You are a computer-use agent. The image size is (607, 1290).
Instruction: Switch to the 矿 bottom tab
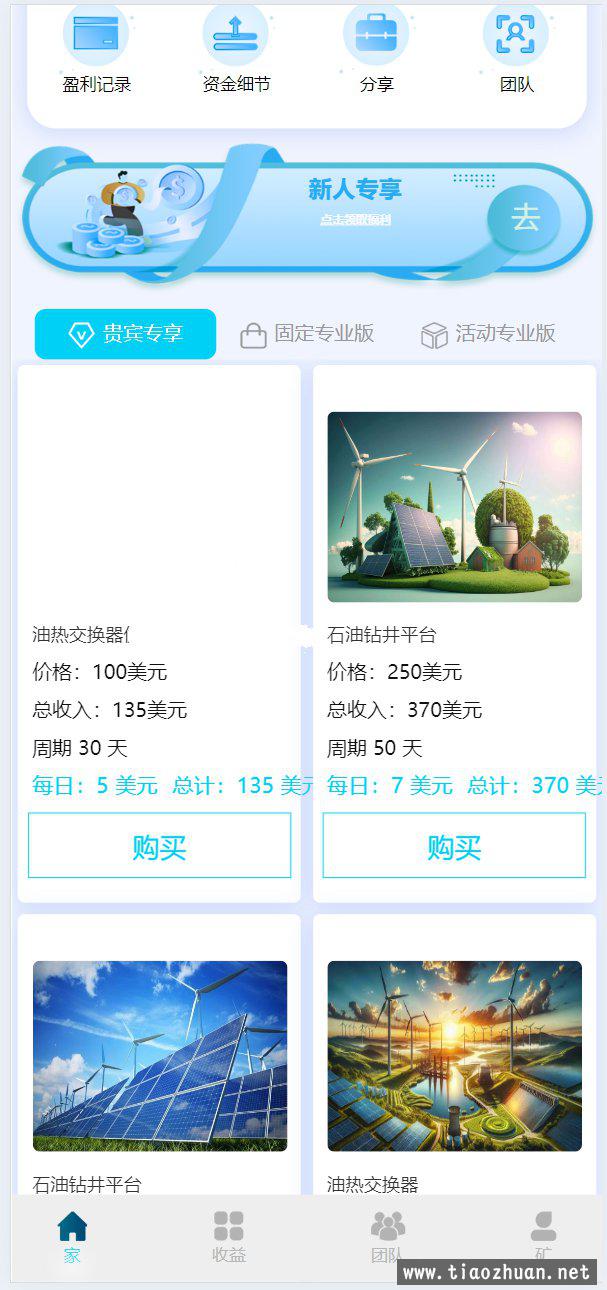[543, 1236]
